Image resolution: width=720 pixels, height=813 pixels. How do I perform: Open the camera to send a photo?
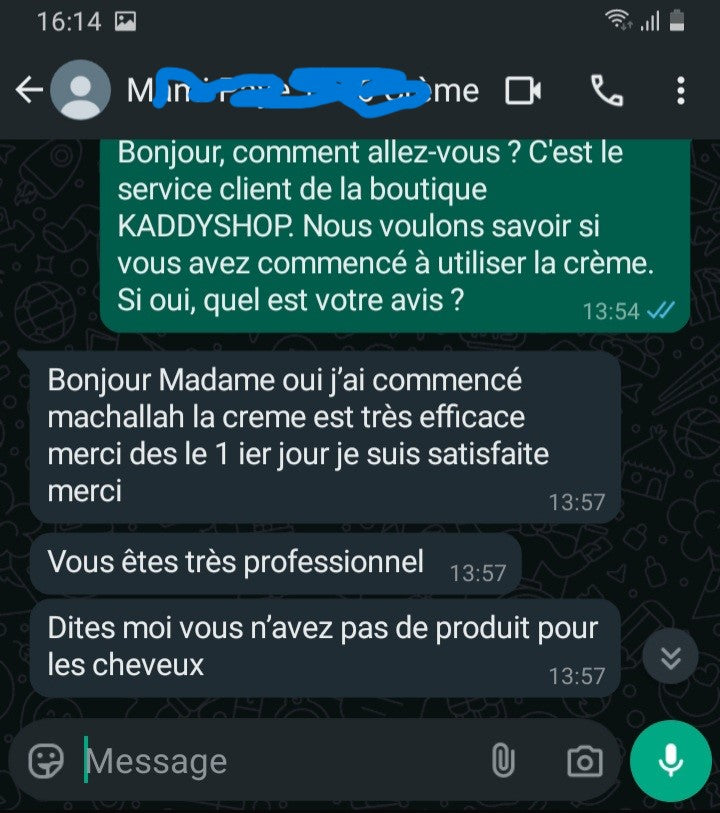pyautogui.click(x=584, y=761)
